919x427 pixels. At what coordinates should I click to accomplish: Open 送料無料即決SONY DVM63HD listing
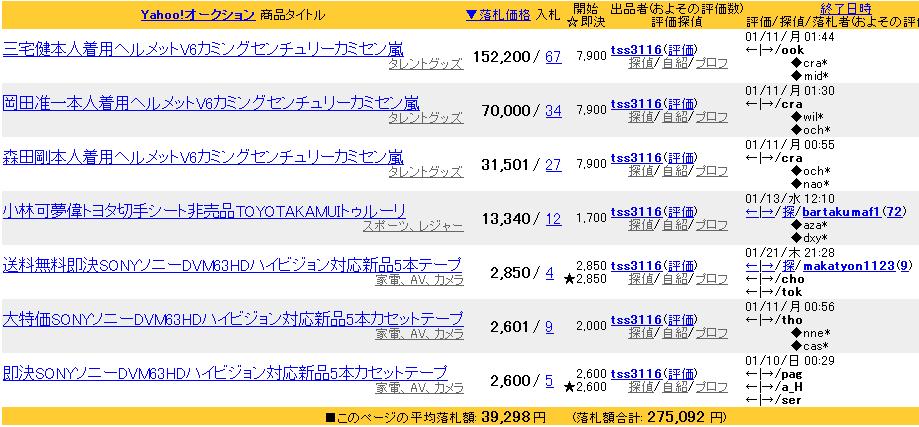coord(232,264)
